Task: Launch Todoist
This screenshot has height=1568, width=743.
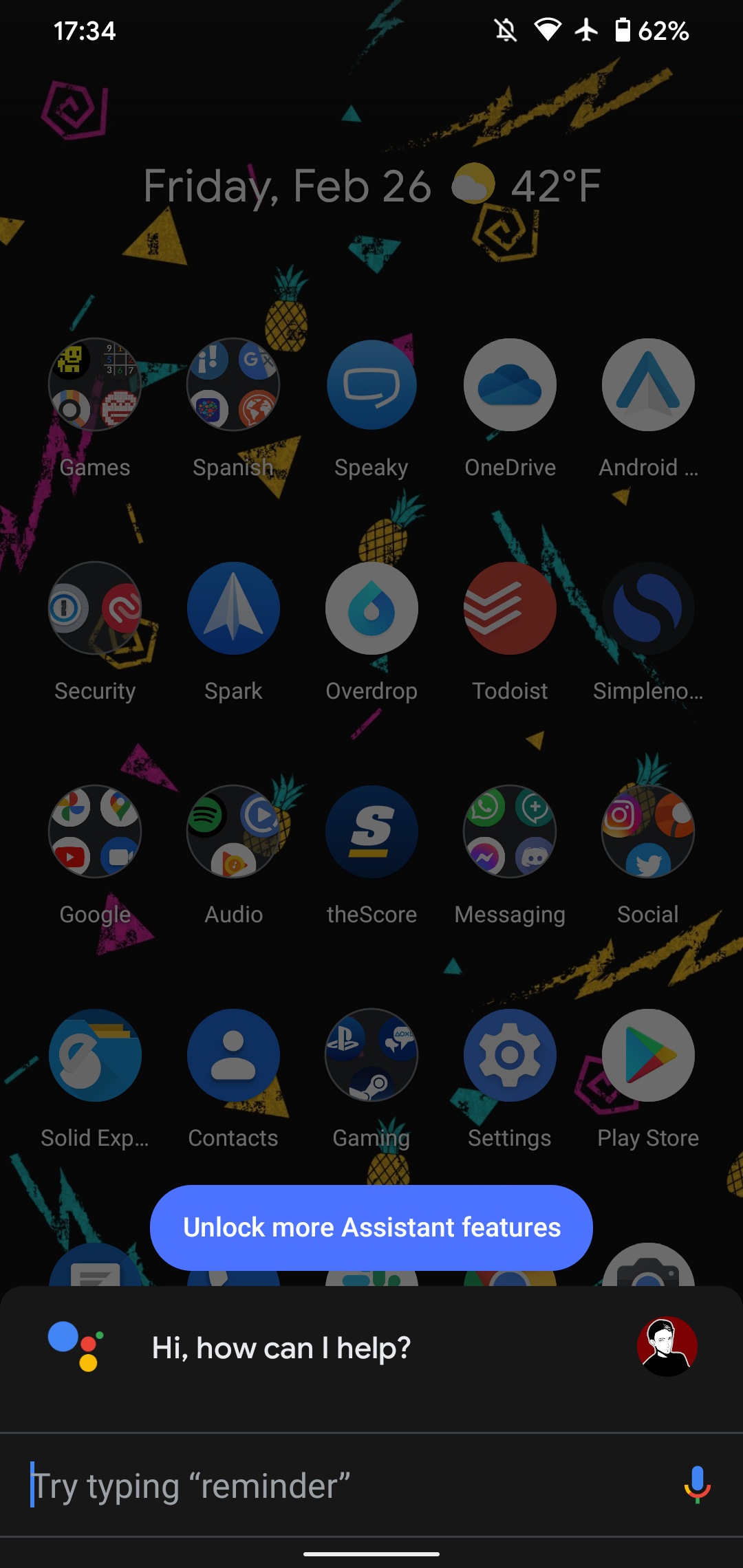Action: coord(510,609)
